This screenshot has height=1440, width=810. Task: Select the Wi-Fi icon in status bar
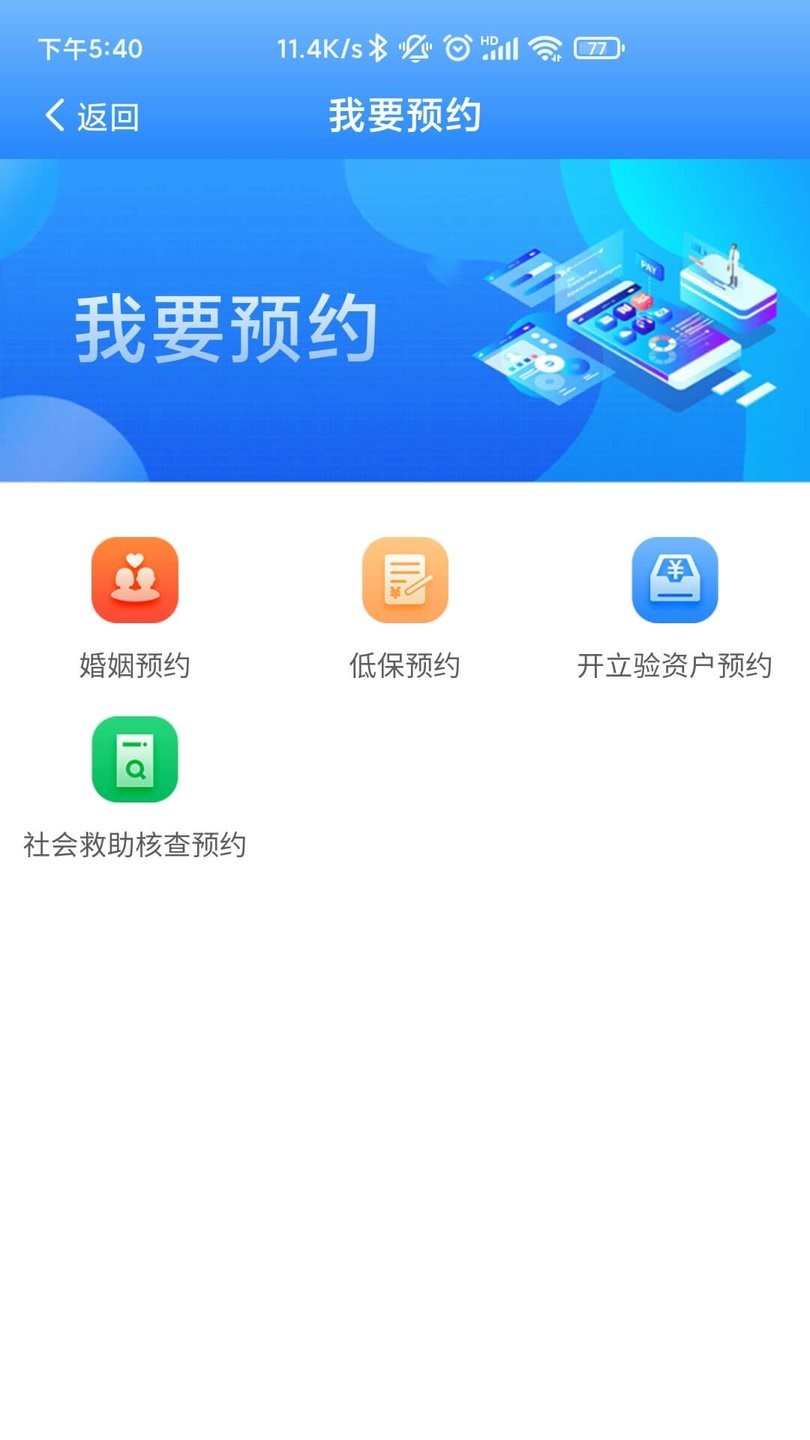tap(545, 46)
